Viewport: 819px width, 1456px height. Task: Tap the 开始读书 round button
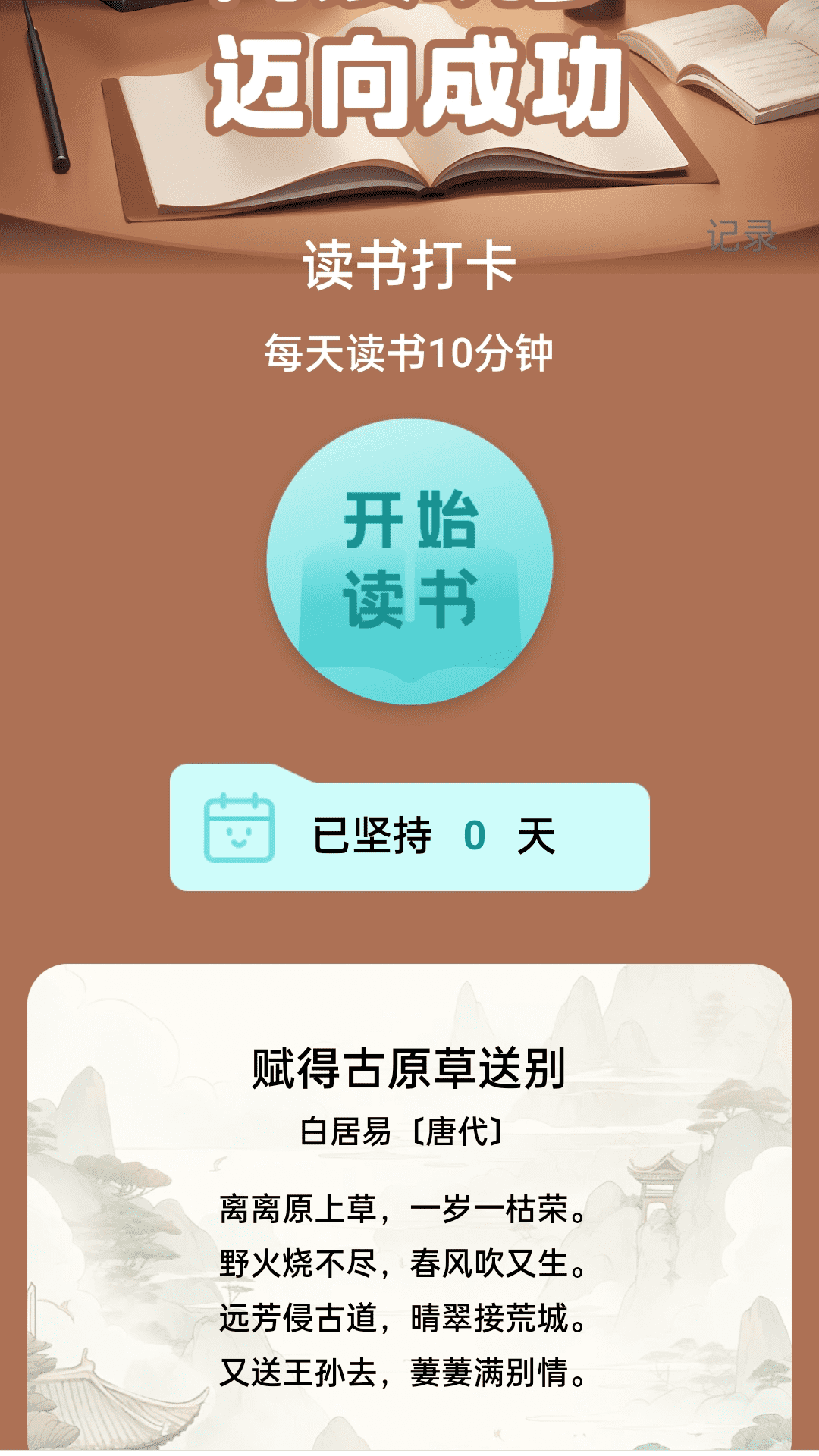(x=409, y=561)
